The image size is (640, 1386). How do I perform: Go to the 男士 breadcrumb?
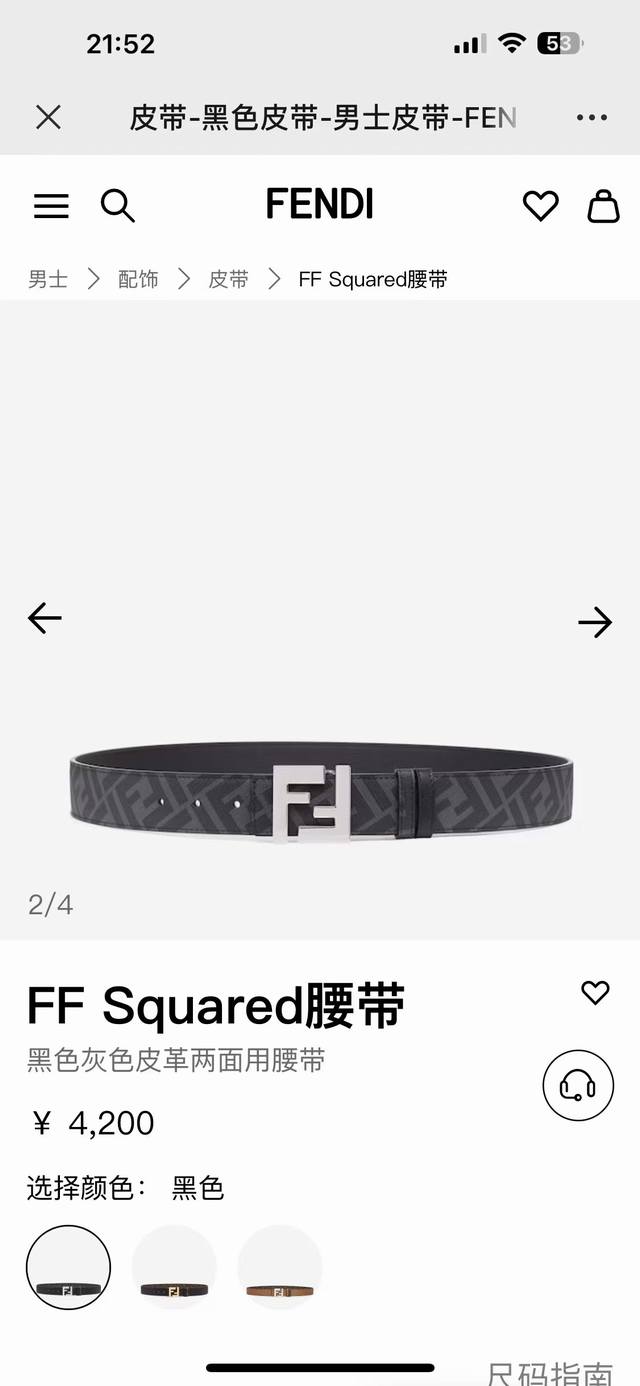coord(48,279)
